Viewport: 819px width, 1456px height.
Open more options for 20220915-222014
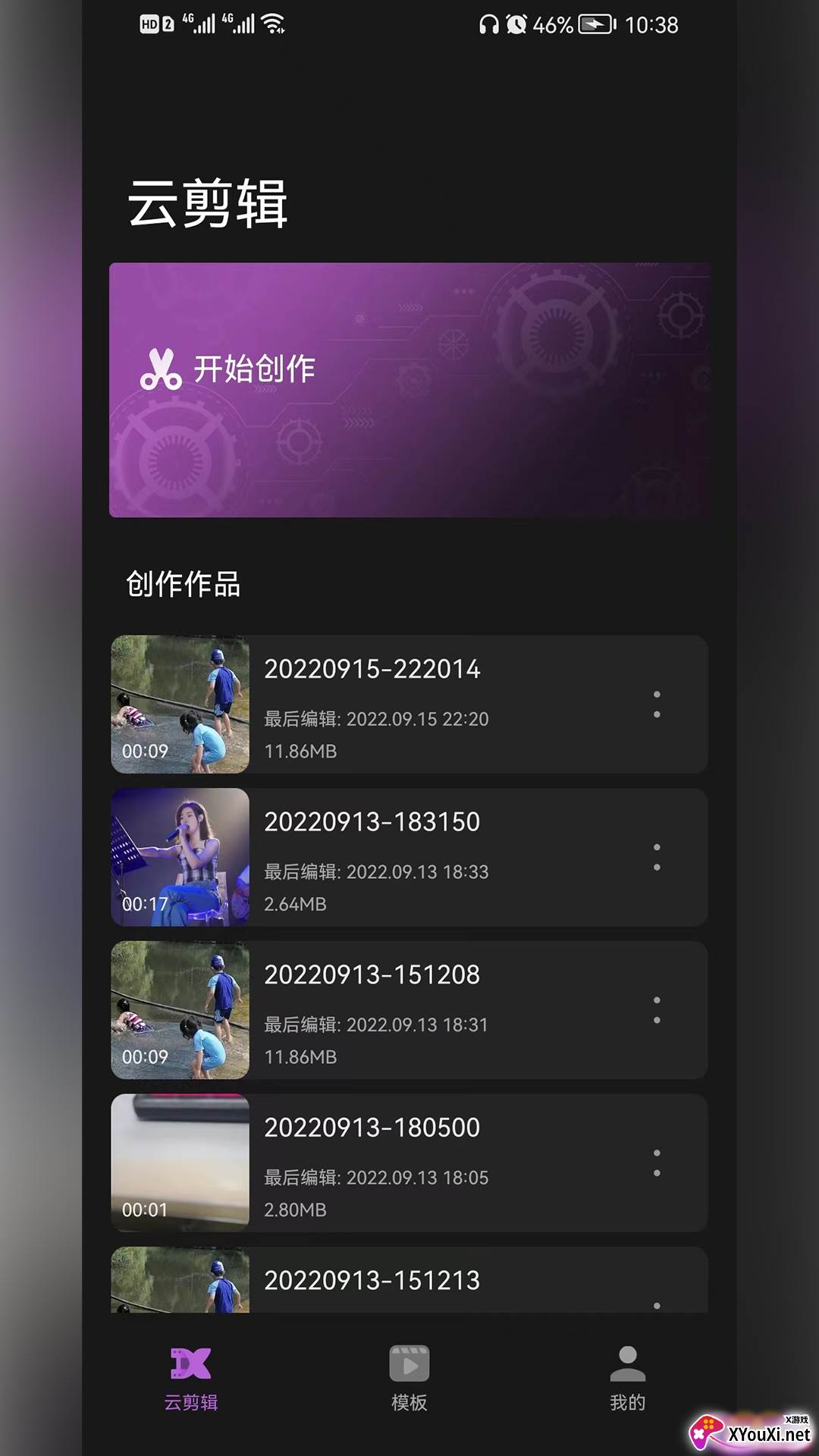click(x=657, y=704)
